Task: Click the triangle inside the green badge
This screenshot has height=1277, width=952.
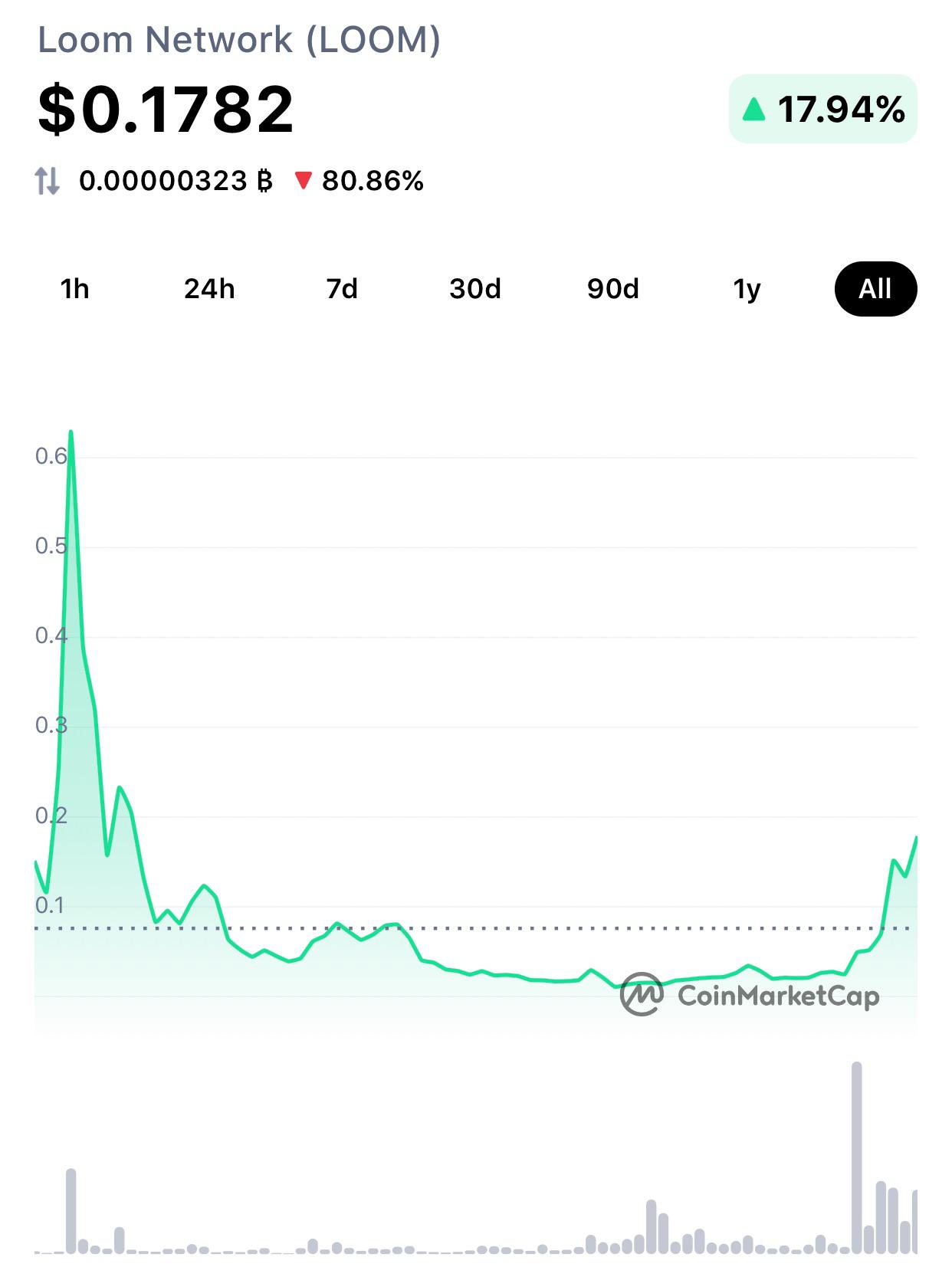Action: point(756,110)
